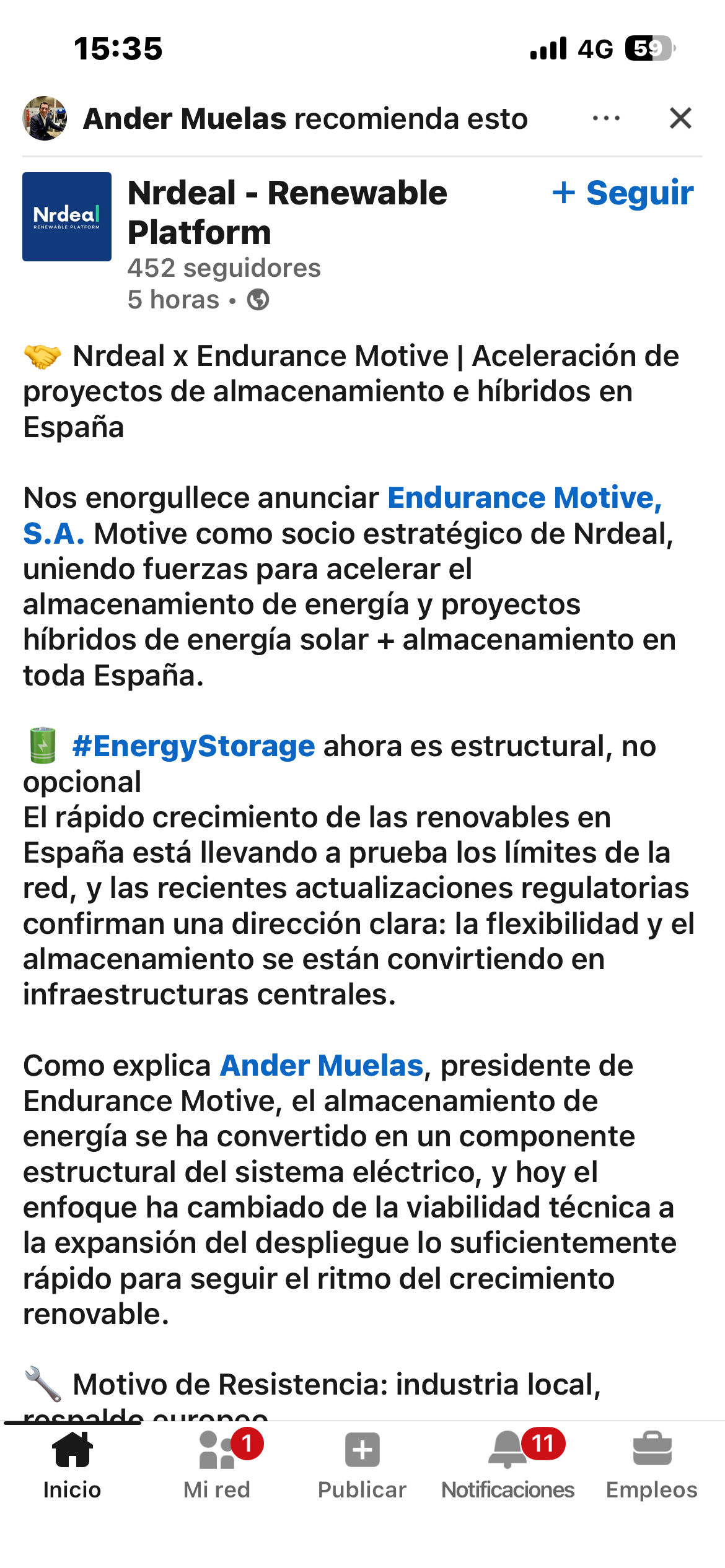This screenshot has height=1568, width=725.
Task: View Ander Muelas mention in the post
Action: 322,1066
